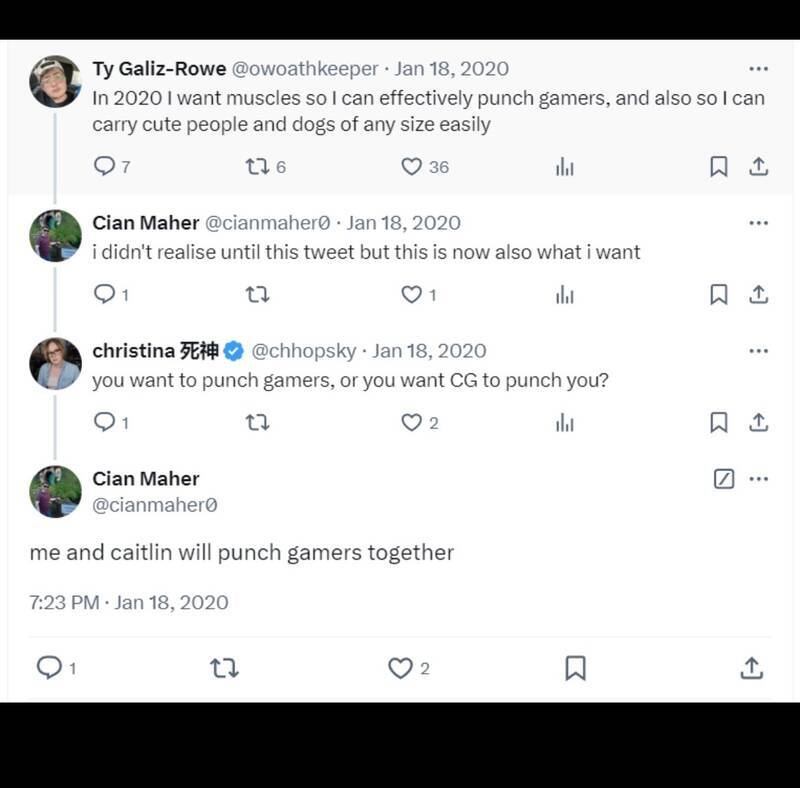Screen dimensions: 800x788
Task: Open Ty Galiz-Rowe's profile picture
Action: point(55,81)
